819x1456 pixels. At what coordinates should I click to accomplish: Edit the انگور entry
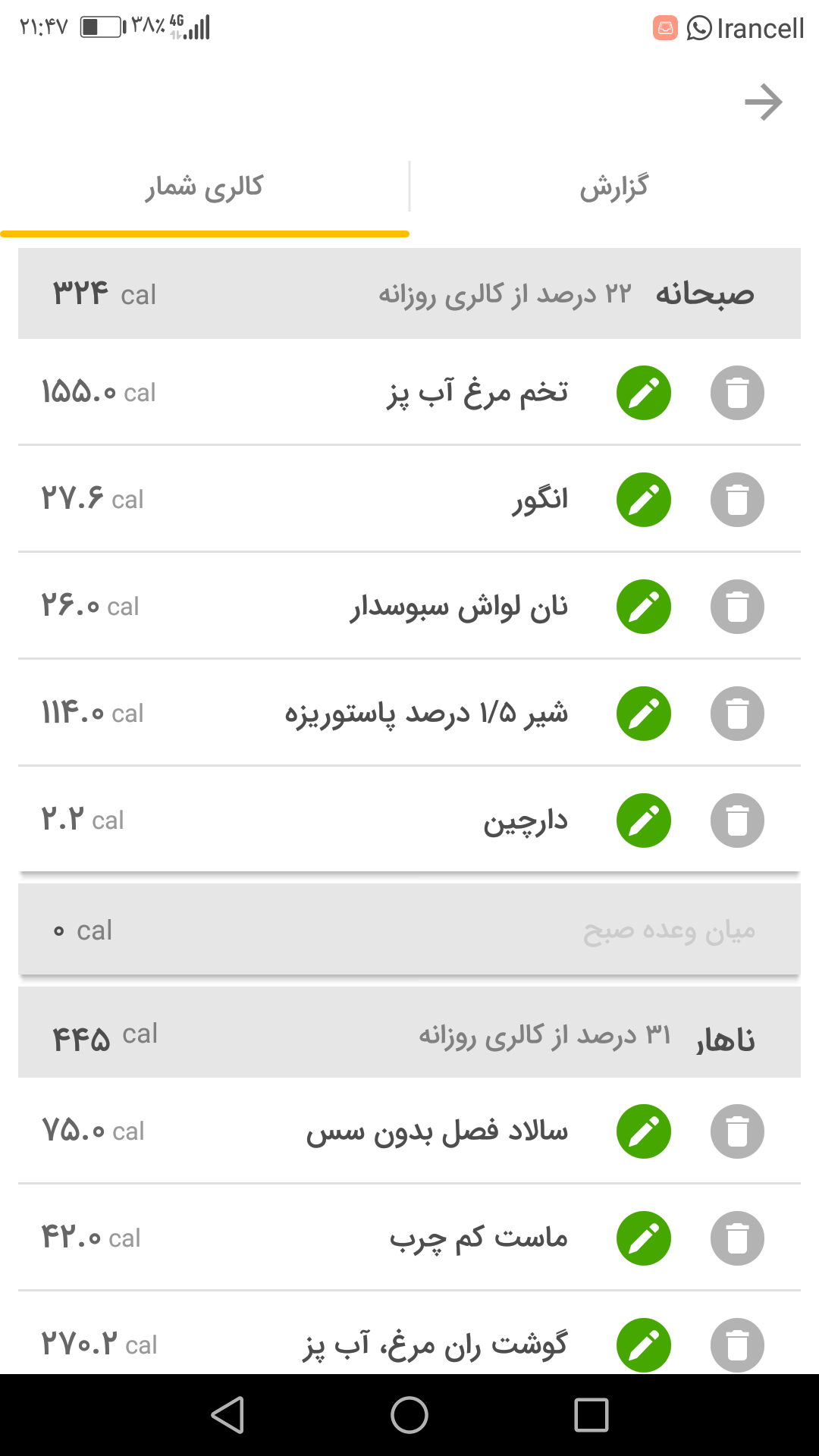click(x=644, y=500)
